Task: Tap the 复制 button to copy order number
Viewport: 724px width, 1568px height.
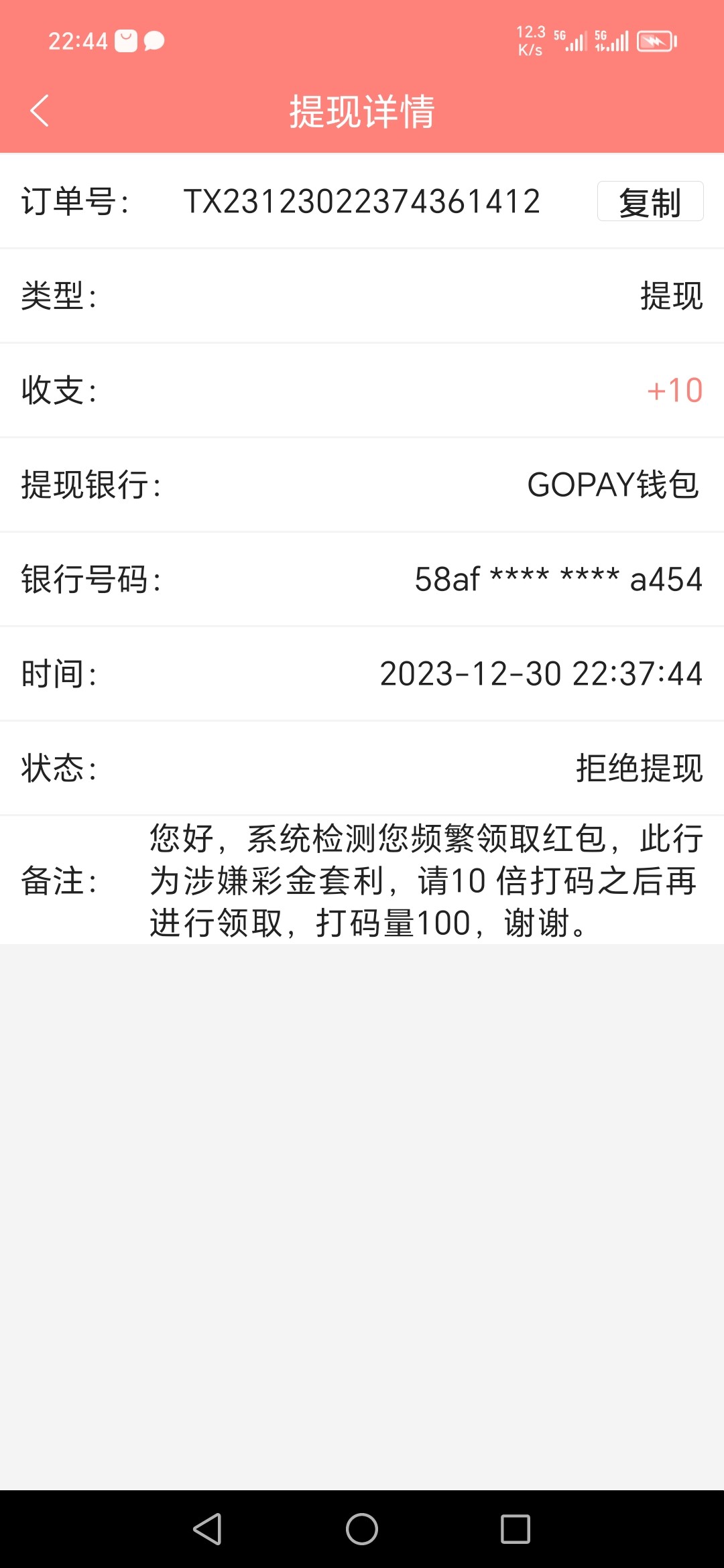Action: (650, 202)
